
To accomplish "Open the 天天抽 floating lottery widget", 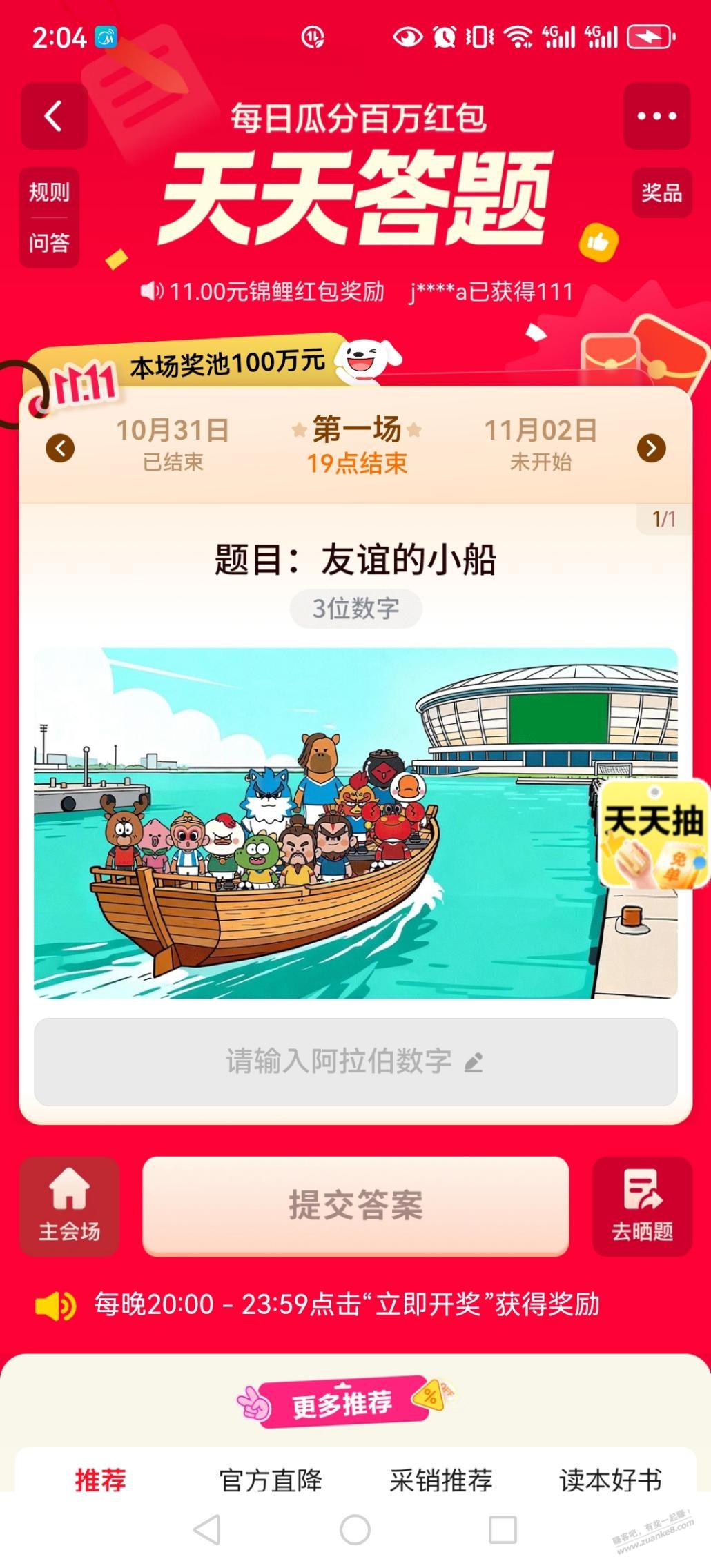I will coord(653,834).
